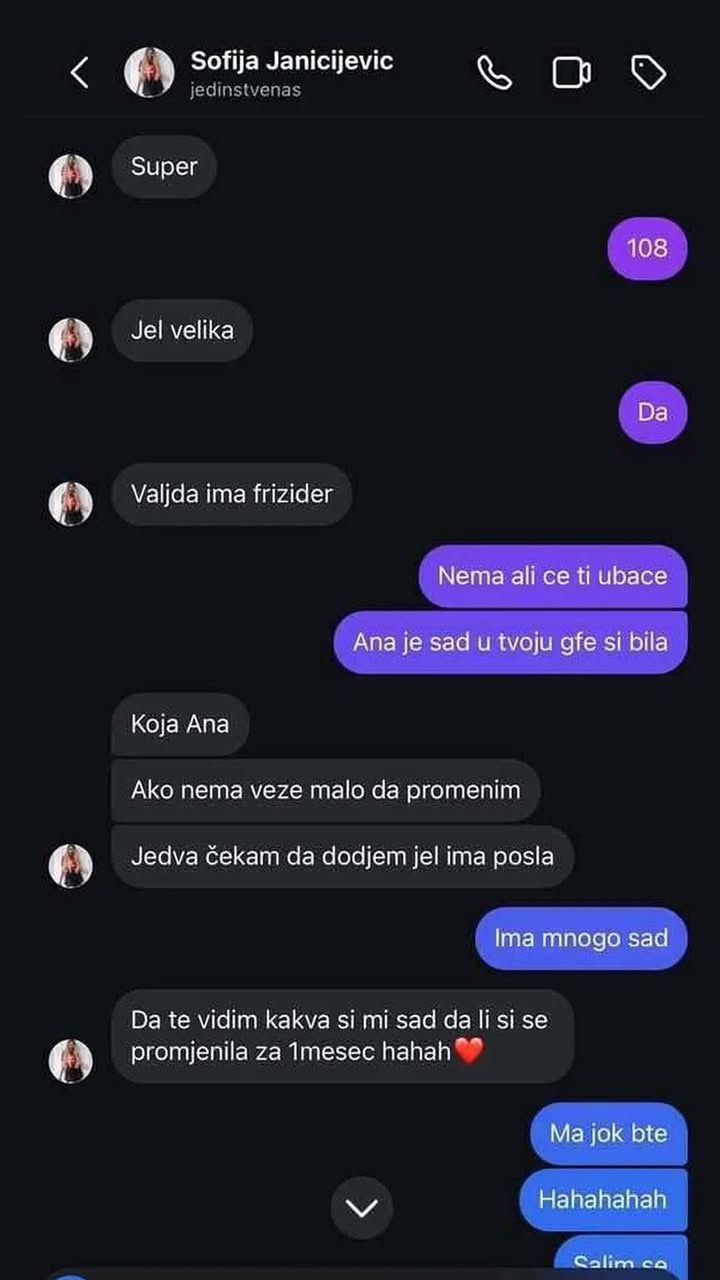Go back from the chat

[x=80, y=73]
